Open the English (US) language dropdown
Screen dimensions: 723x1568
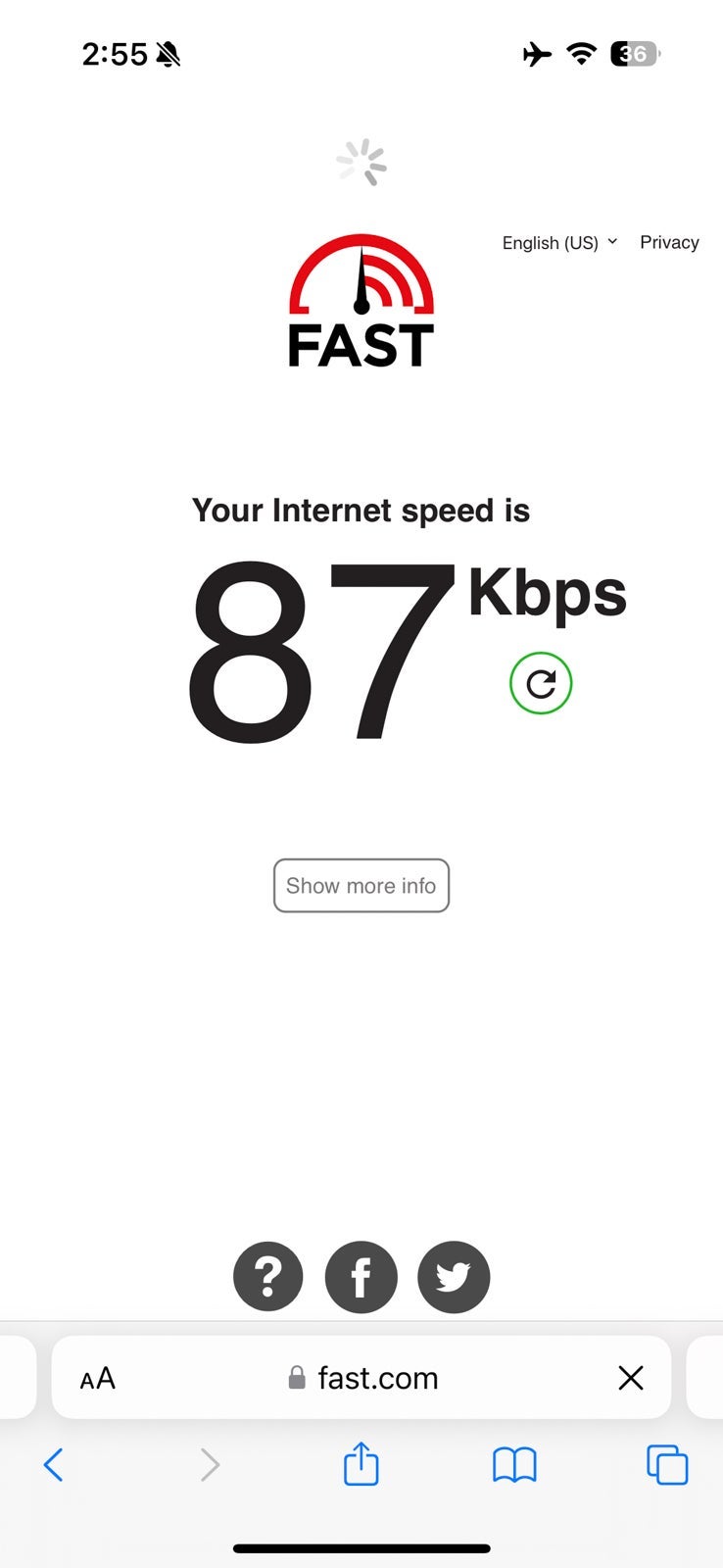559,243
